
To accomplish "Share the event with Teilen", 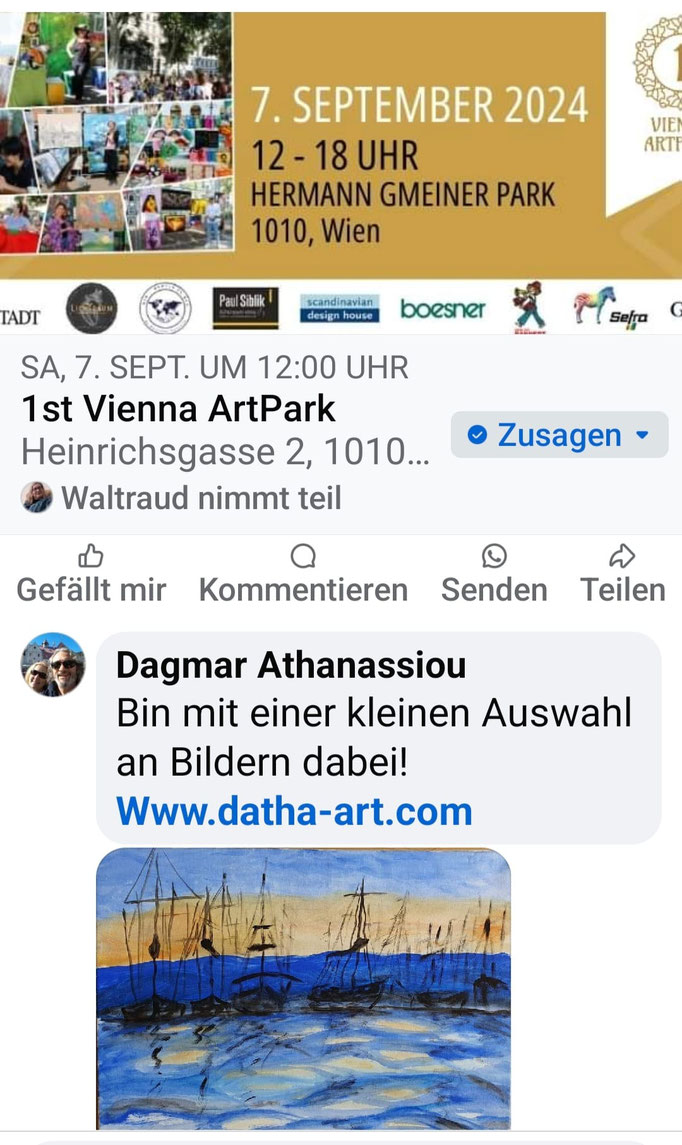I will click(x=622, y=575).
